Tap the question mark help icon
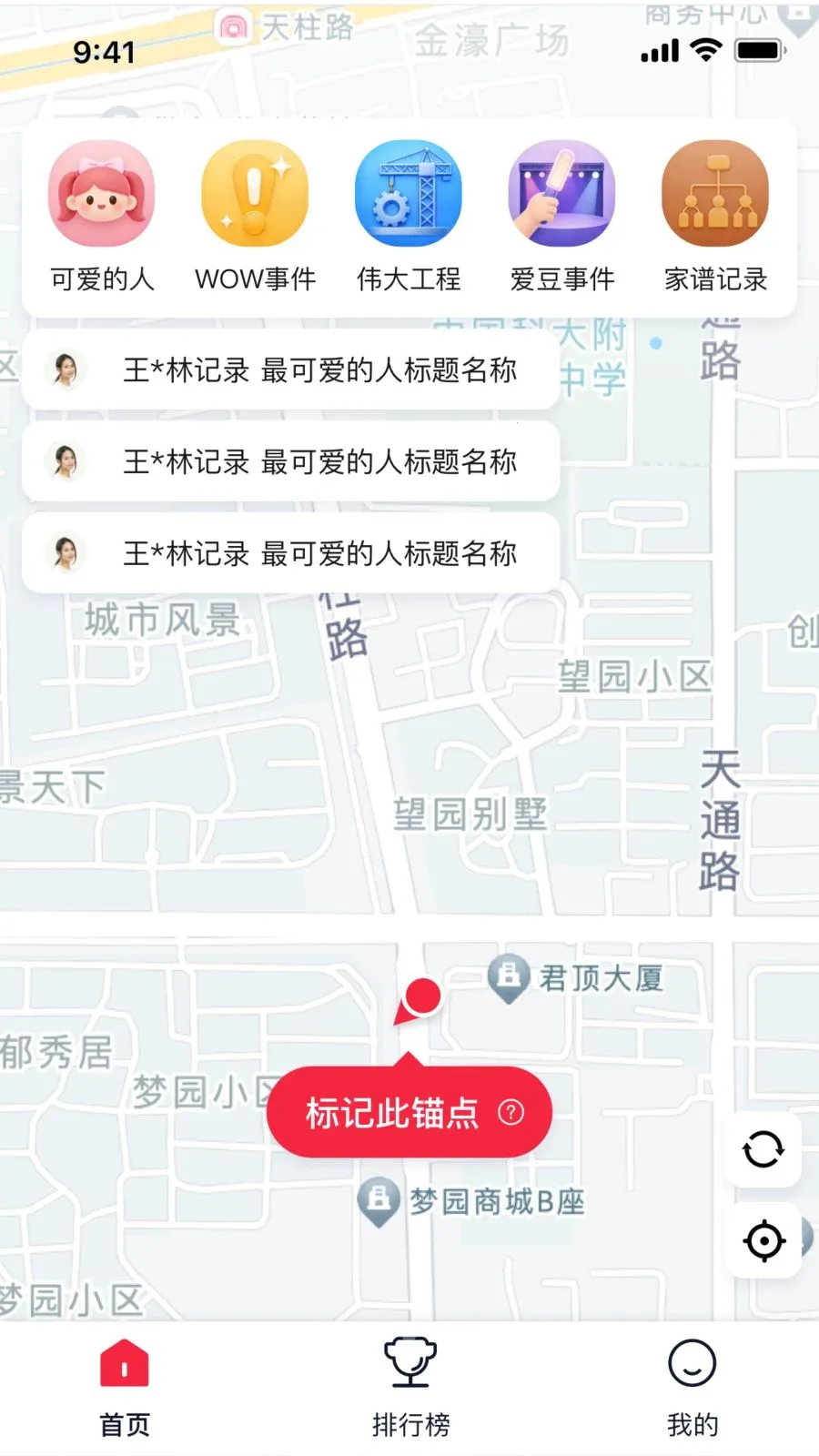Image resolution: width=819 pixels, height=1456 pixels. point(512,1112)
